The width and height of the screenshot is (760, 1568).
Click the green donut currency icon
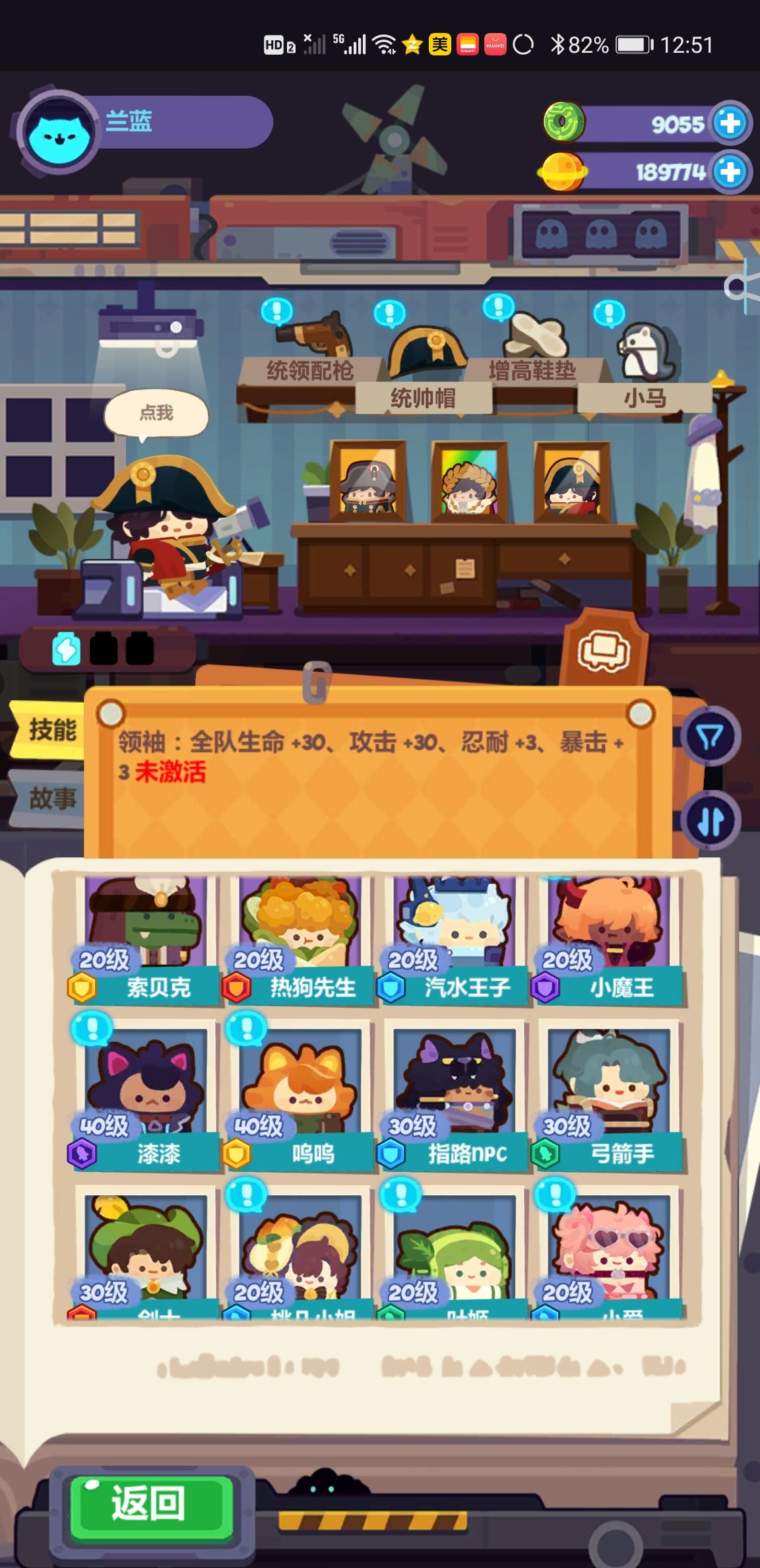(564, 123)
